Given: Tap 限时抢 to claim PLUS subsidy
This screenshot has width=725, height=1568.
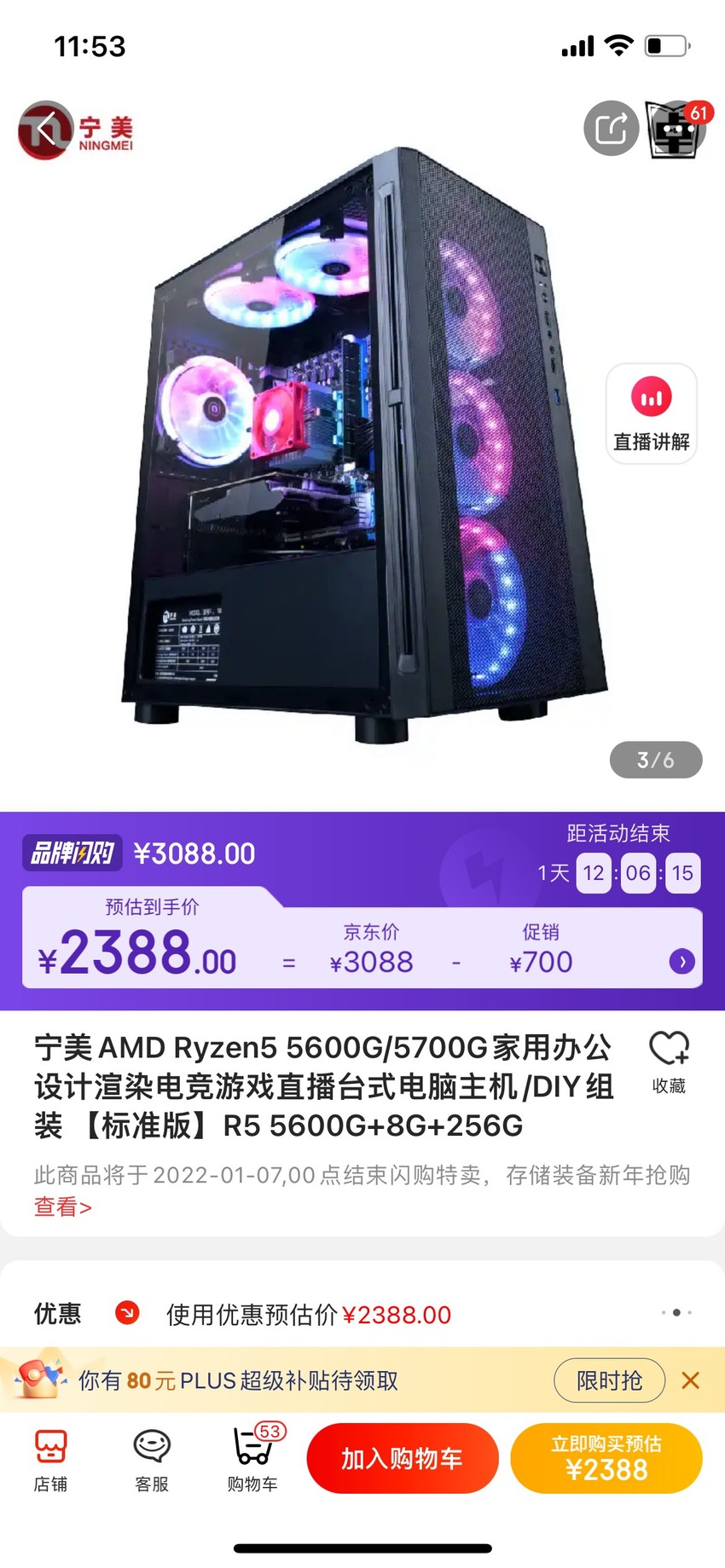Looking at the screenshot, I should pos(609,1380).
